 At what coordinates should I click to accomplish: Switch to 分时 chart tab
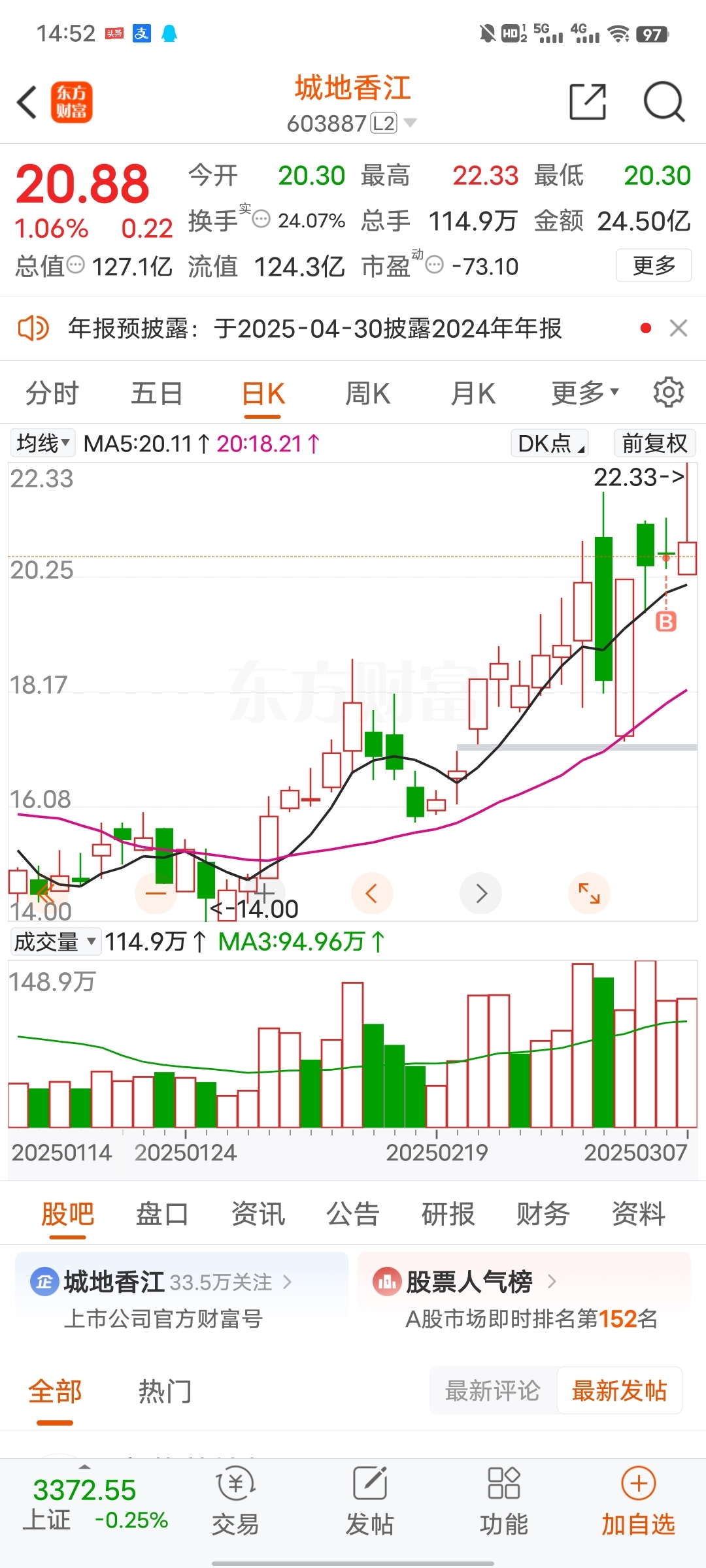(x=52, y=394)
